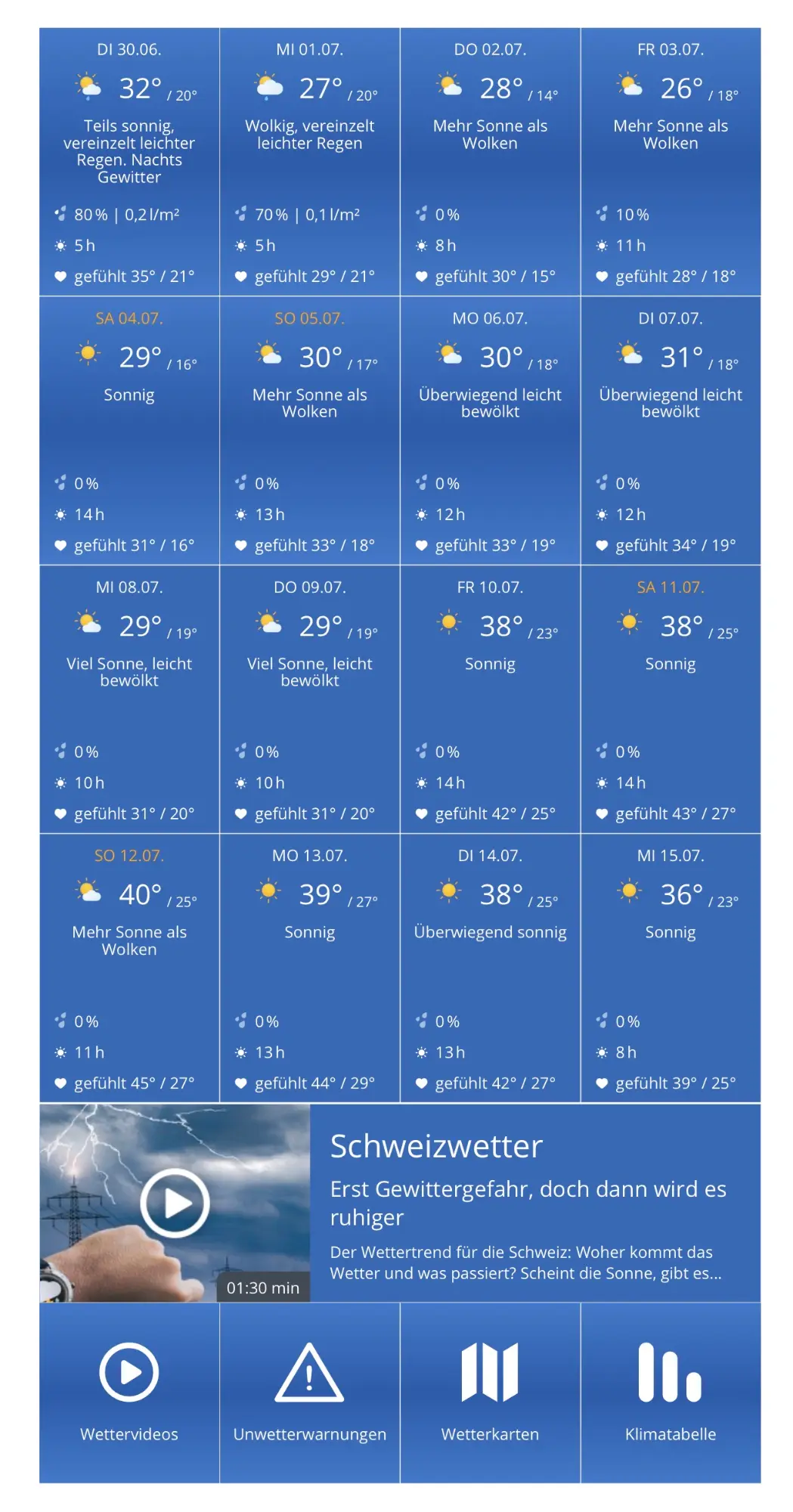The width and height of the screenshot is (793, 1512).
Task: Open the Schweizwetter Gewittergefahr article
Action: (535, 1203)
